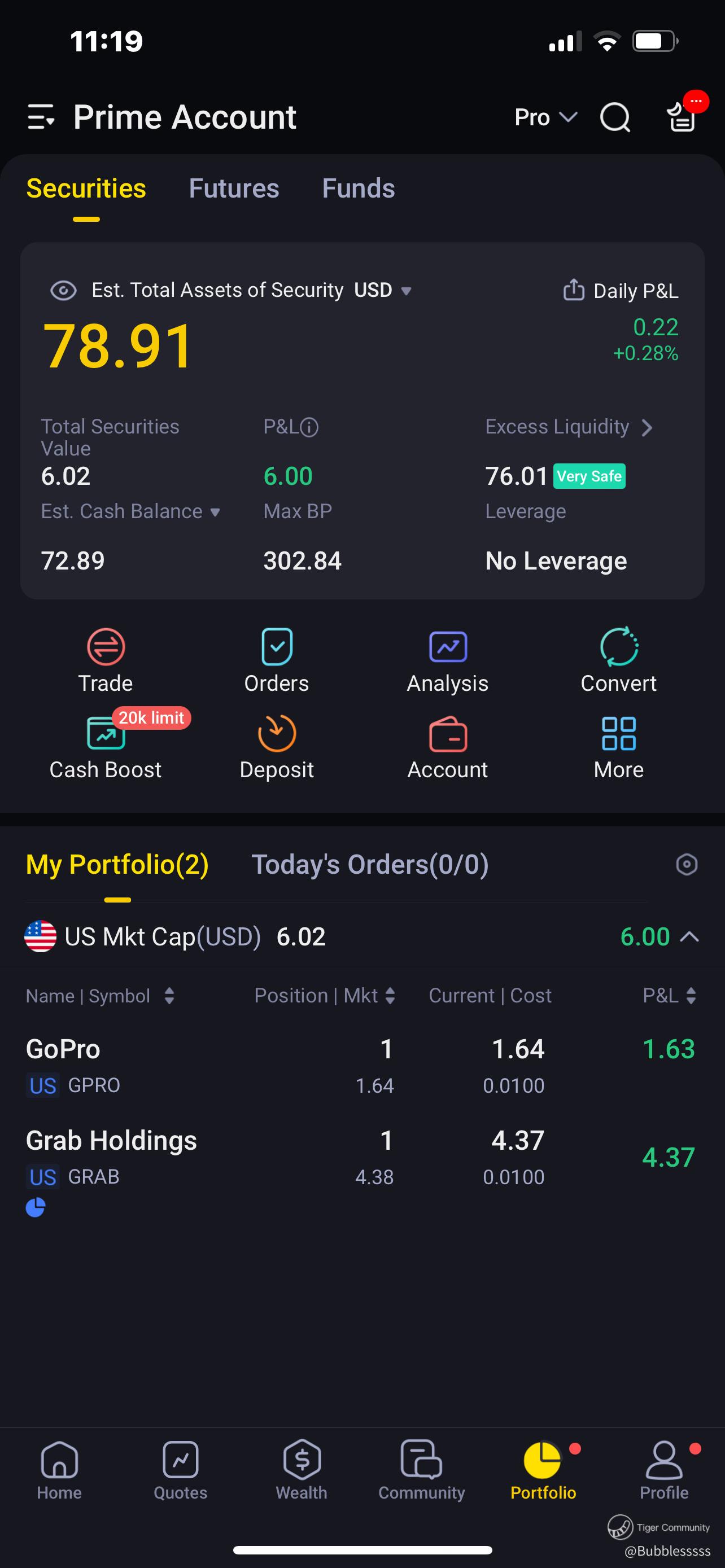This screenshot has width=725, height=1568.
Task: Start a Deposit
Action: coord(276,747)
